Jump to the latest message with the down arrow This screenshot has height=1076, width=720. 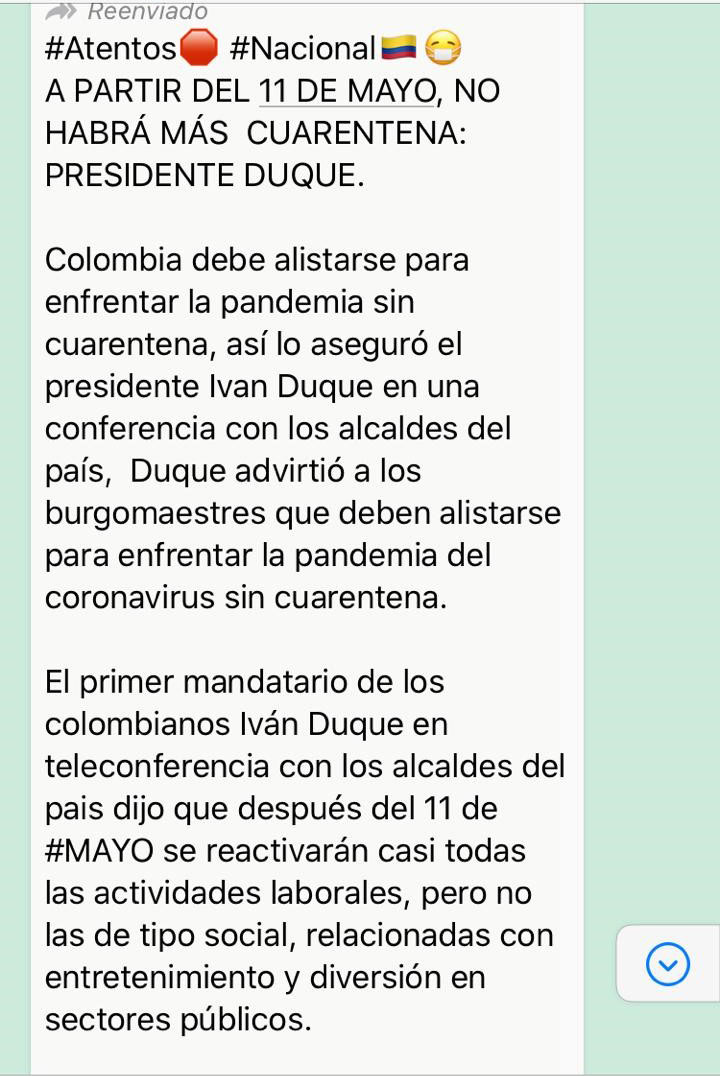[x=667, y=965]
